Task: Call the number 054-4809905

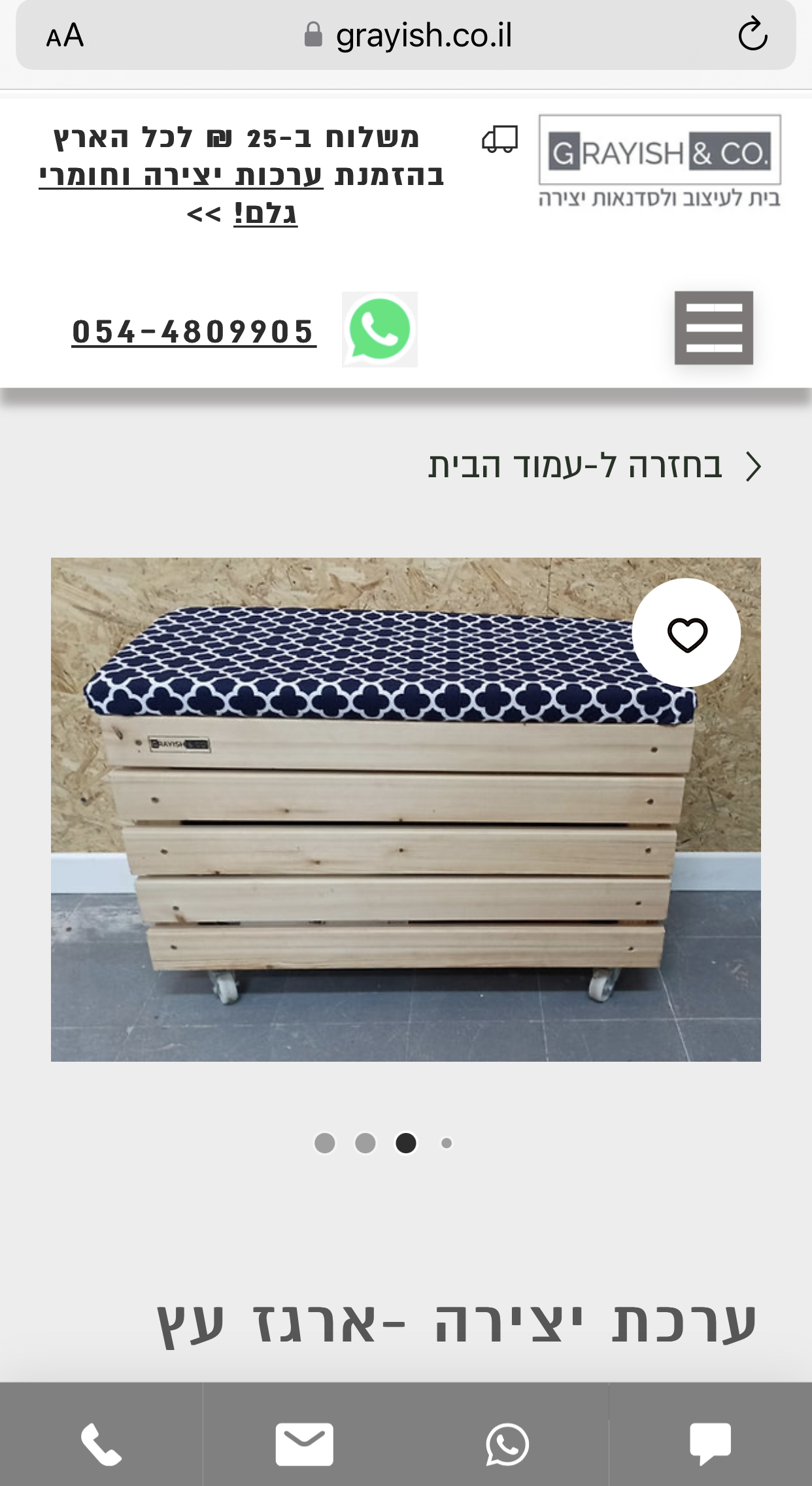Action: [x=194, y=331]
